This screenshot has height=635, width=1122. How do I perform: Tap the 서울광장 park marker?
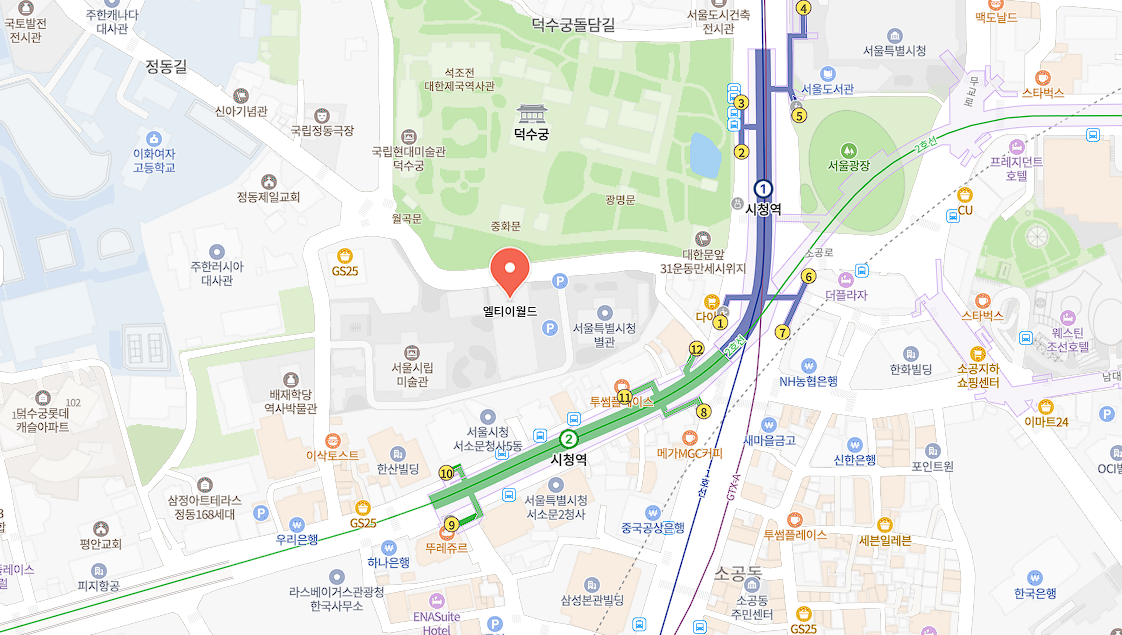(848, 149)
